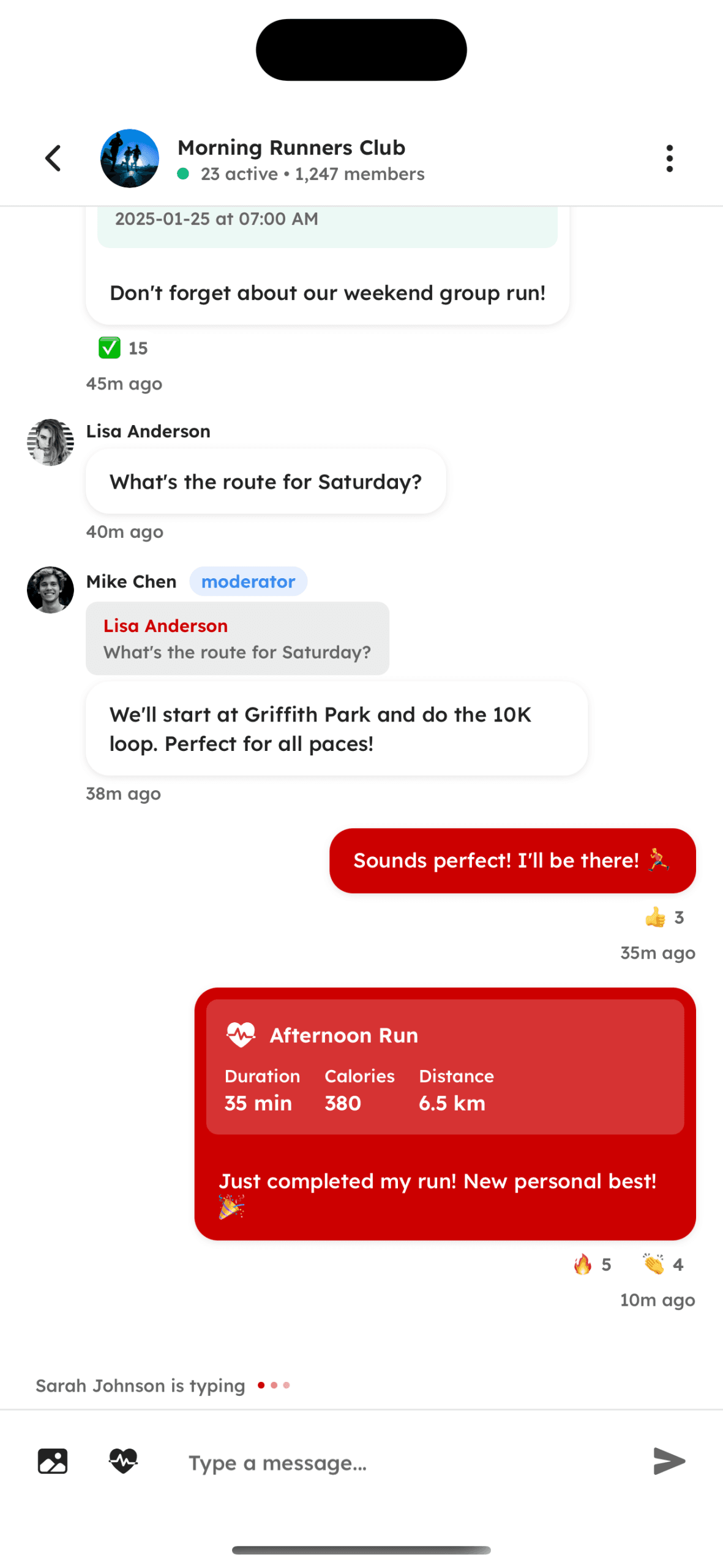The width and height of the screenshot is (723, 1568).
Task: Open the Afternoon Run workout card
Action: click(444, 1066)
